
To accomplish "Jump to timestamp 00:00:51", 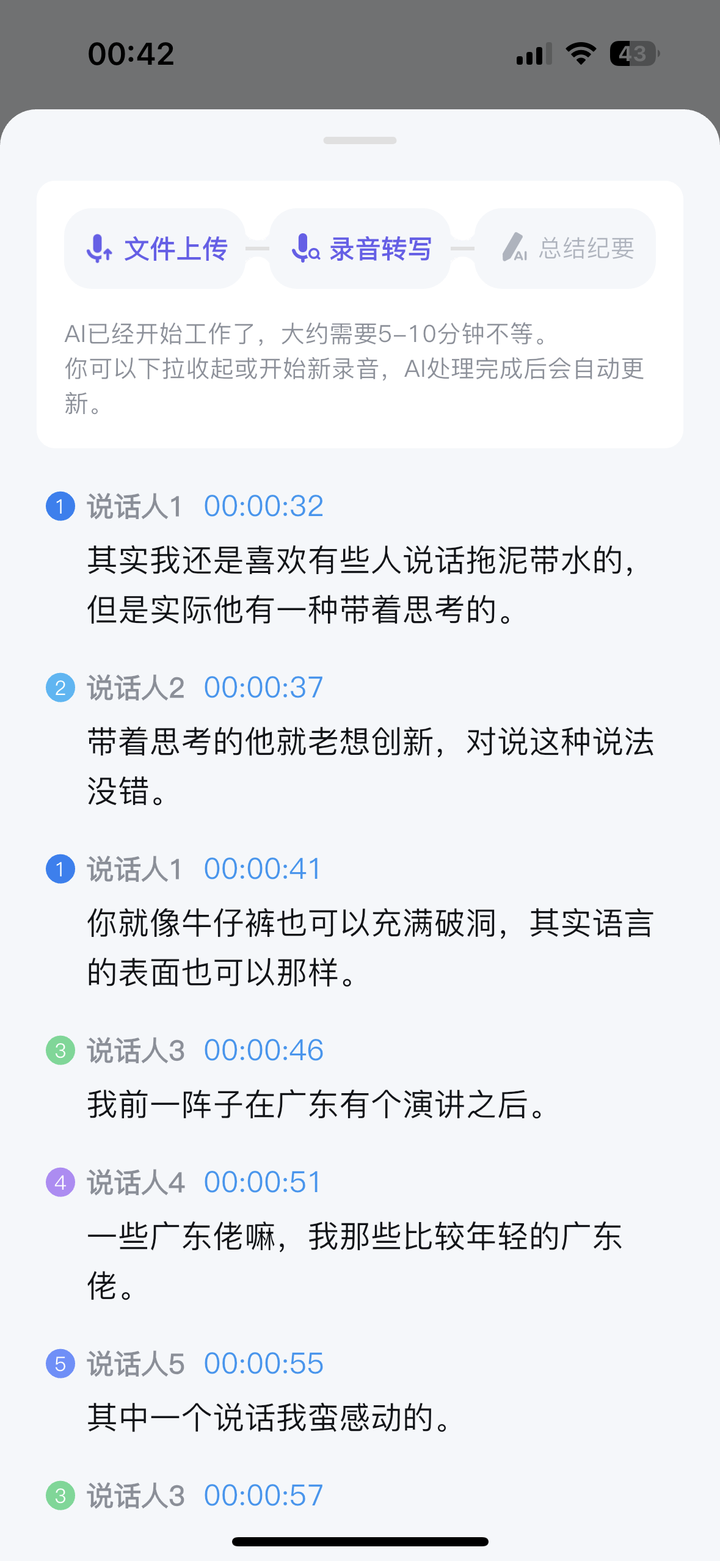I will (x=263, y=1183).
